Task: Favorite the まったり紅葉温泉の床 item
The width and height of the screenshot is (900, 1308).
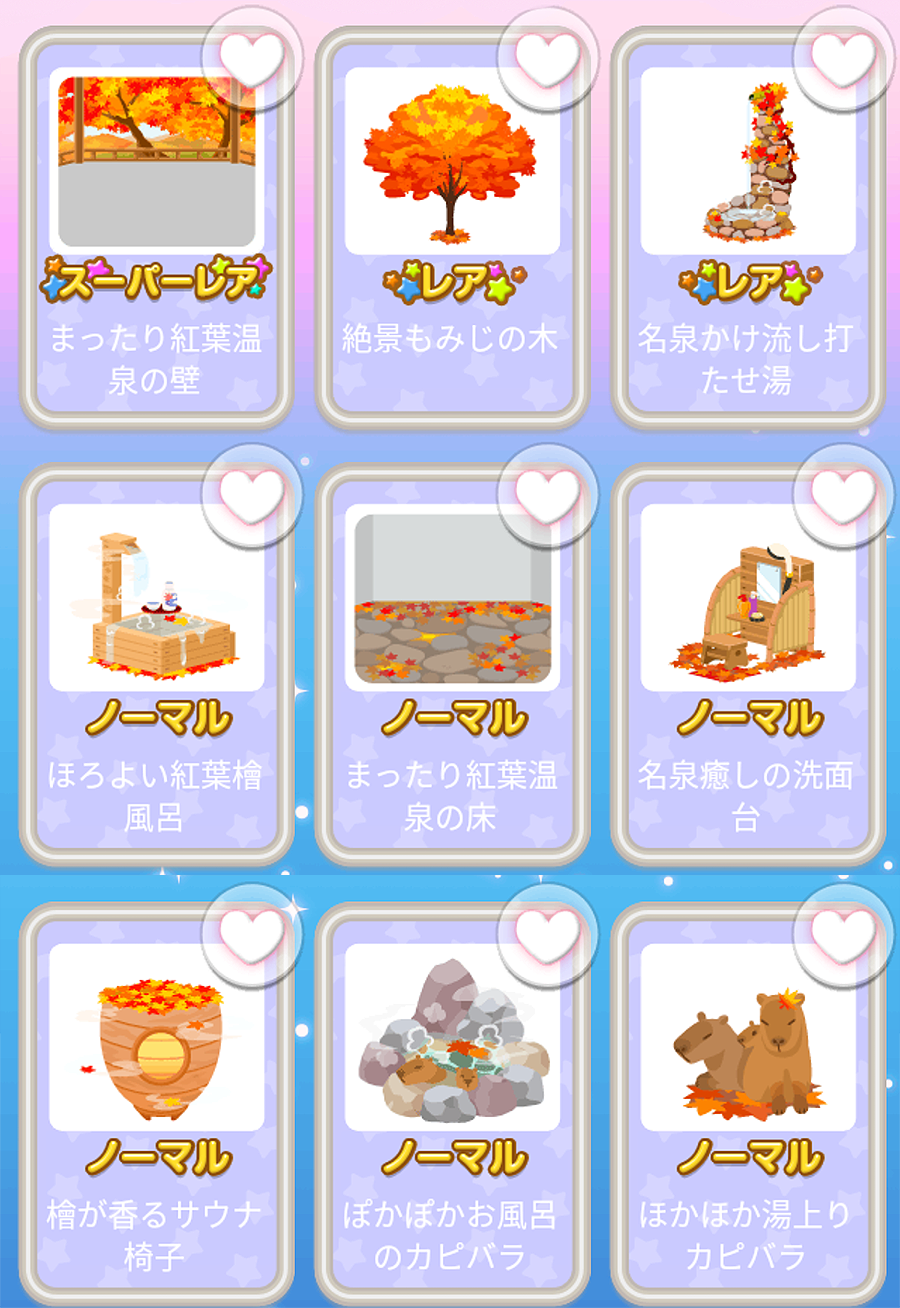Action: [x=548, y=493]
